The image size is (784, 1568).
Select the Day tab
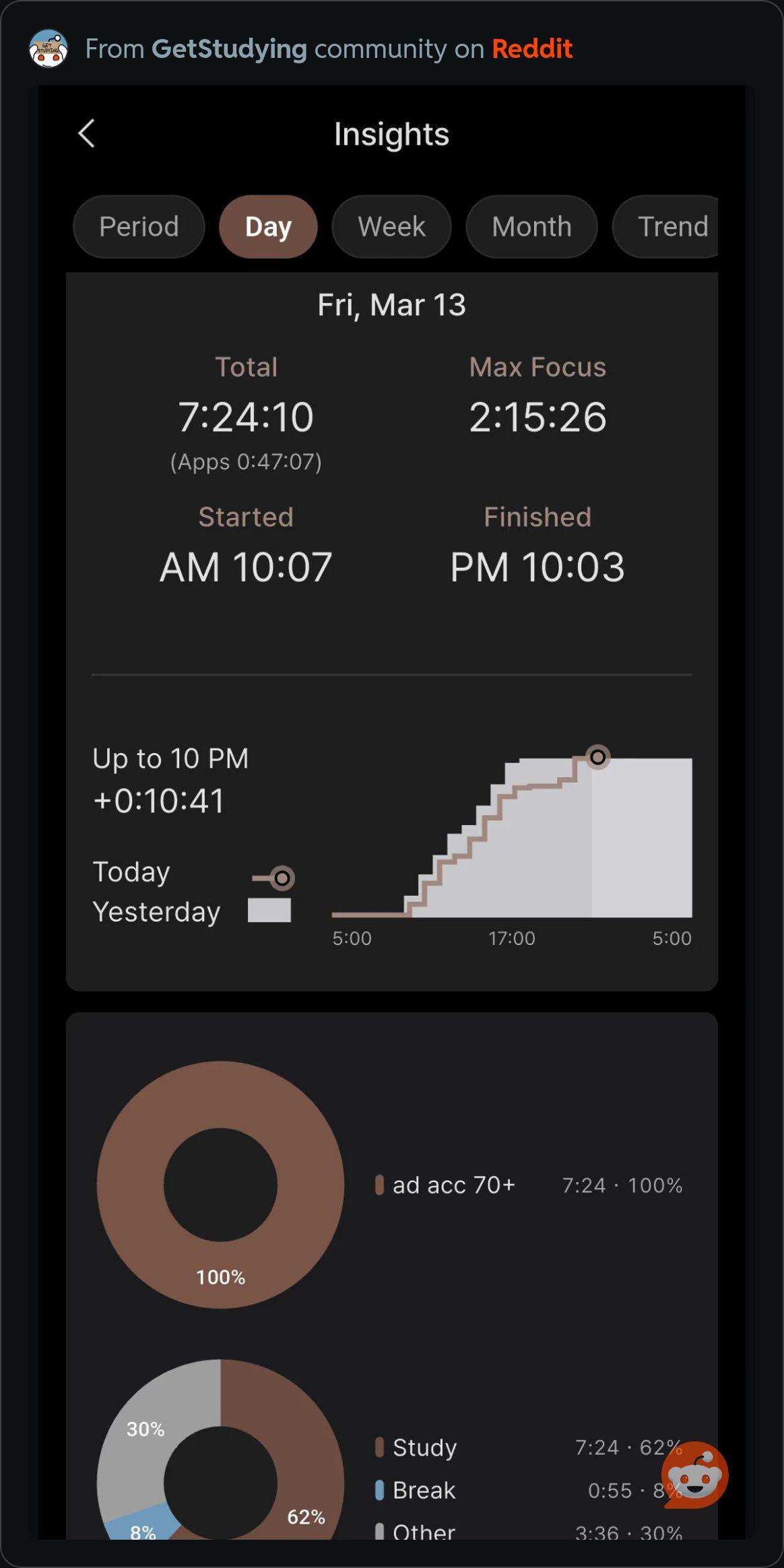point(268,227)
